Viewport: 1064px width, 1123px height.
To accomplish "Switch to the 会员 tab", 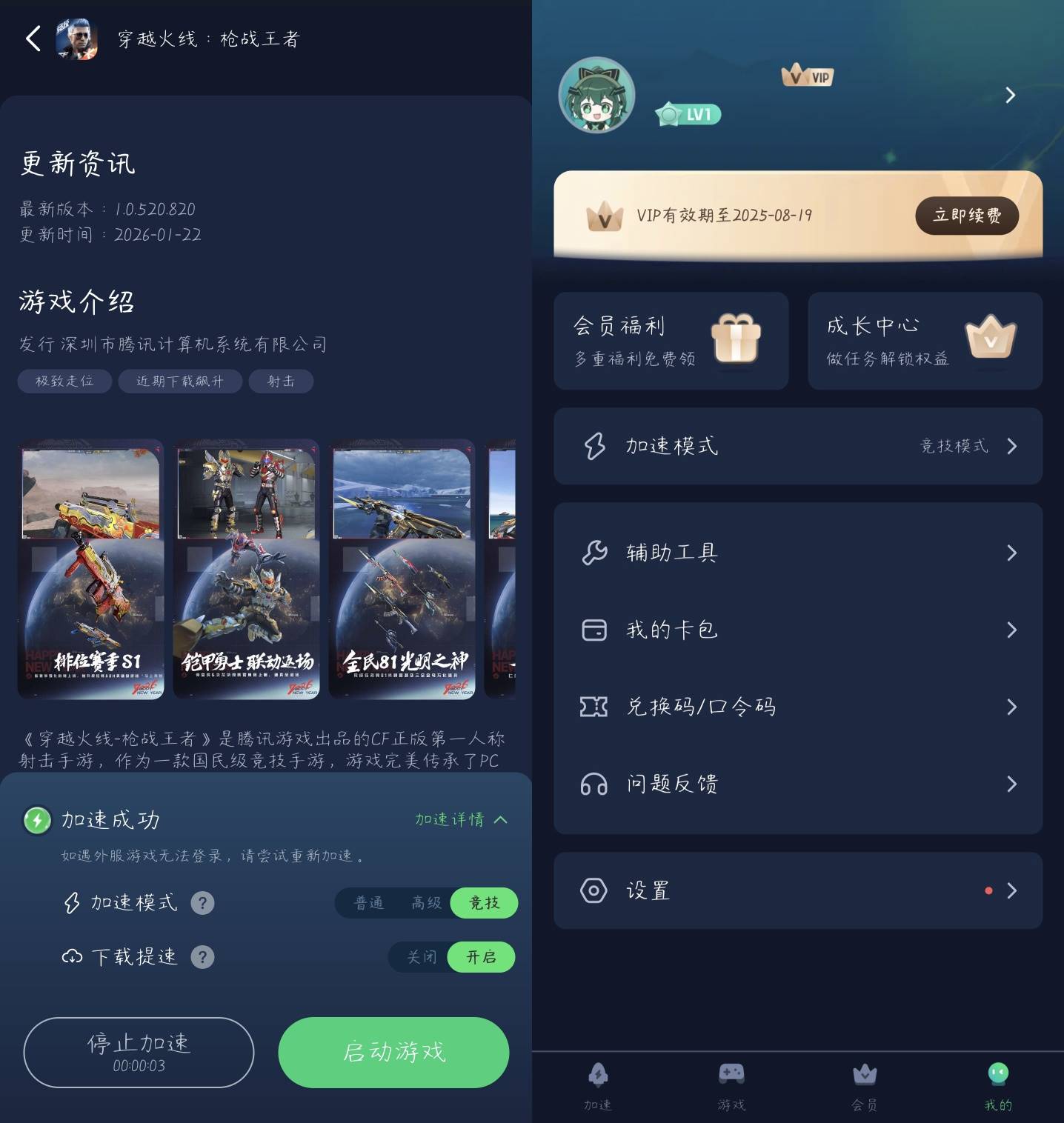I will (865, 1085).
